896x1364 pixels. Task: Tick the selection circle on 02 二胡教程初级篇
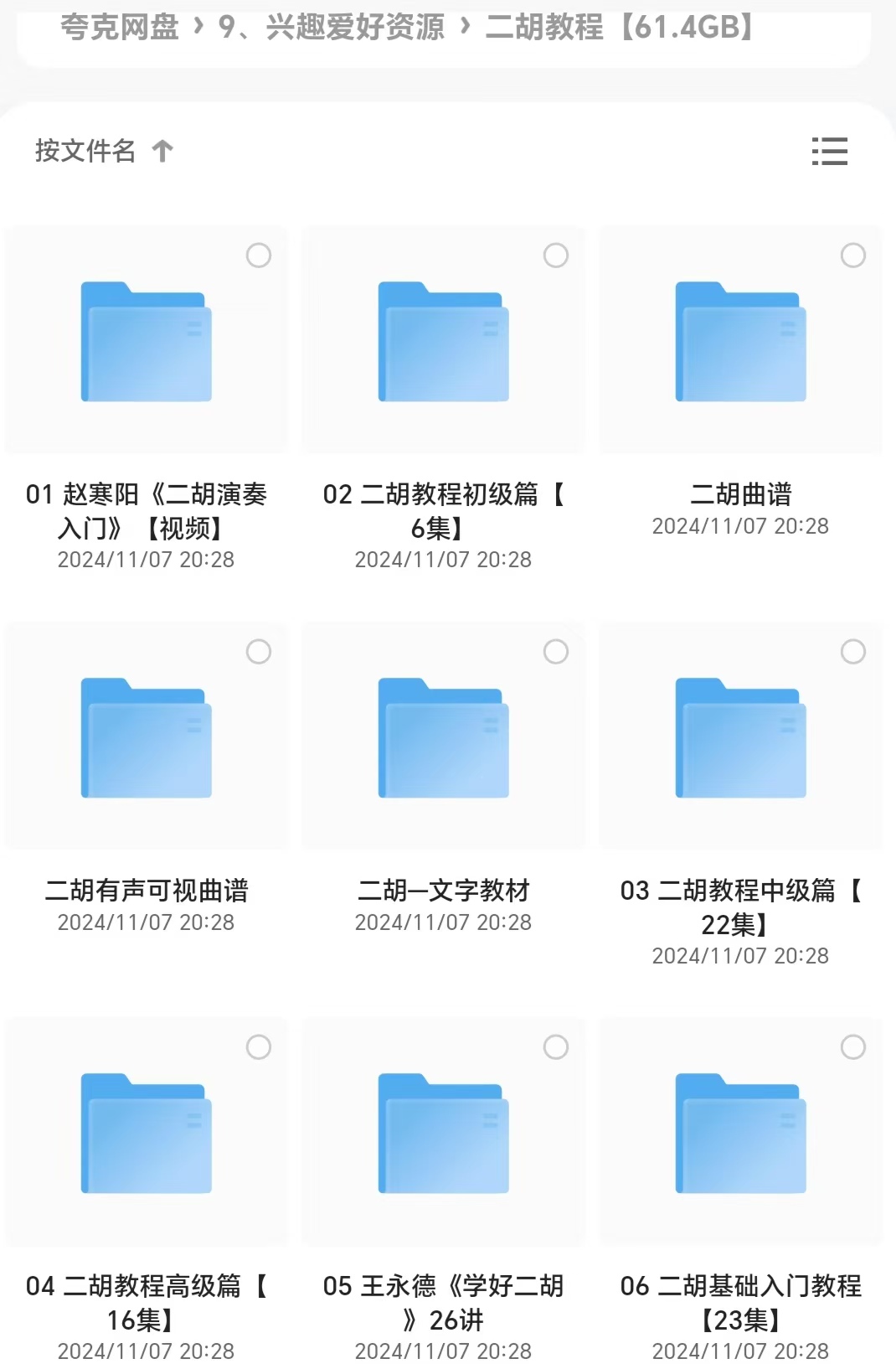coord(556,256)
